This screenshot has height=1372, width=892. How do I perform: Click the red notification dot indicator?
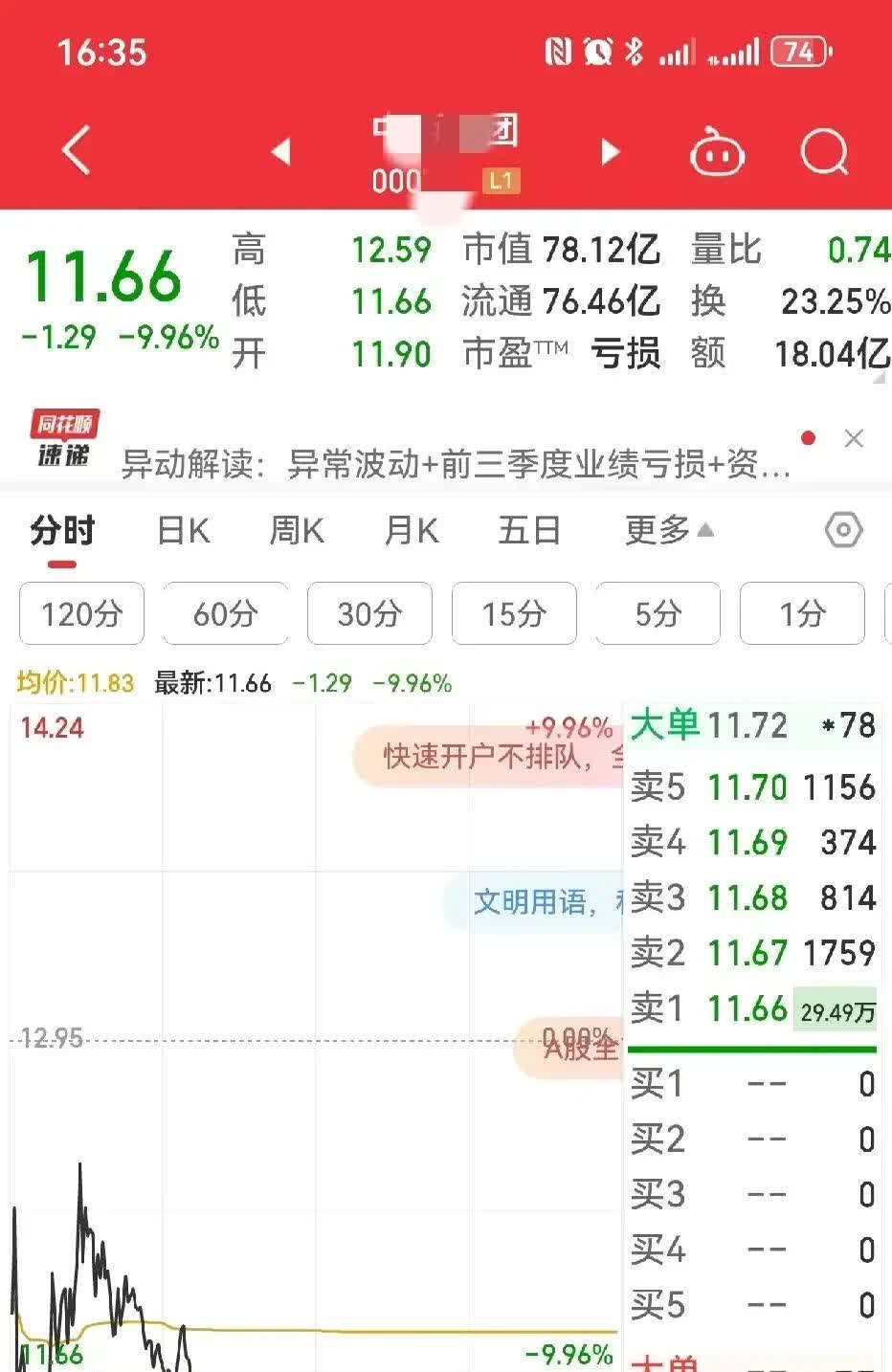click(x=809, y=436)
